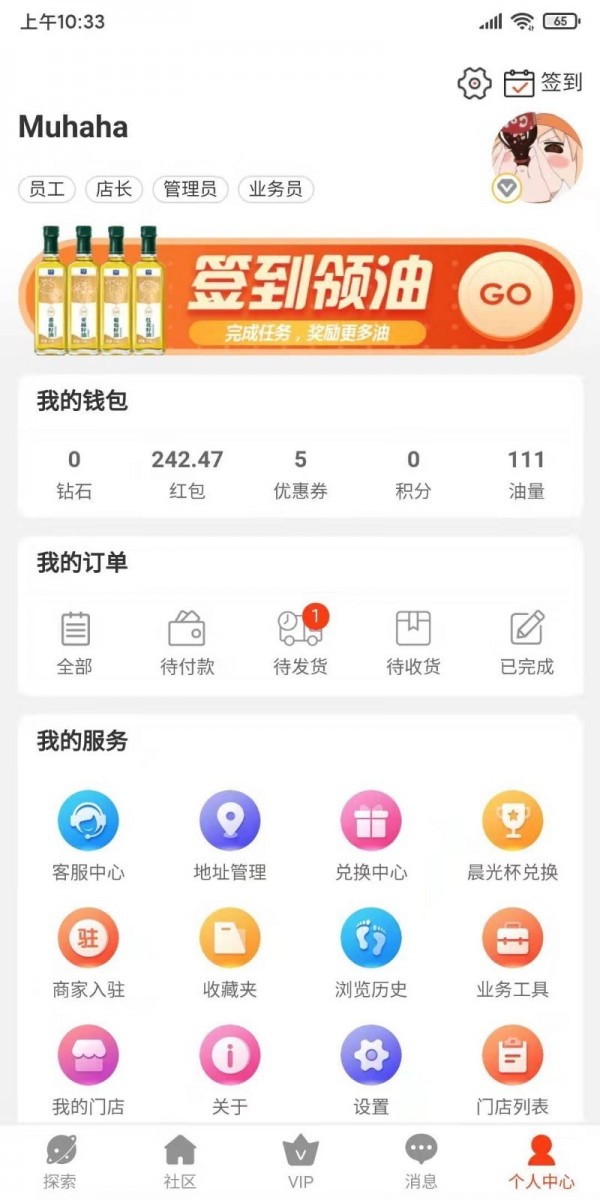View 已完成 orders
Viewport: 600px width, 1200px height.
526,642
